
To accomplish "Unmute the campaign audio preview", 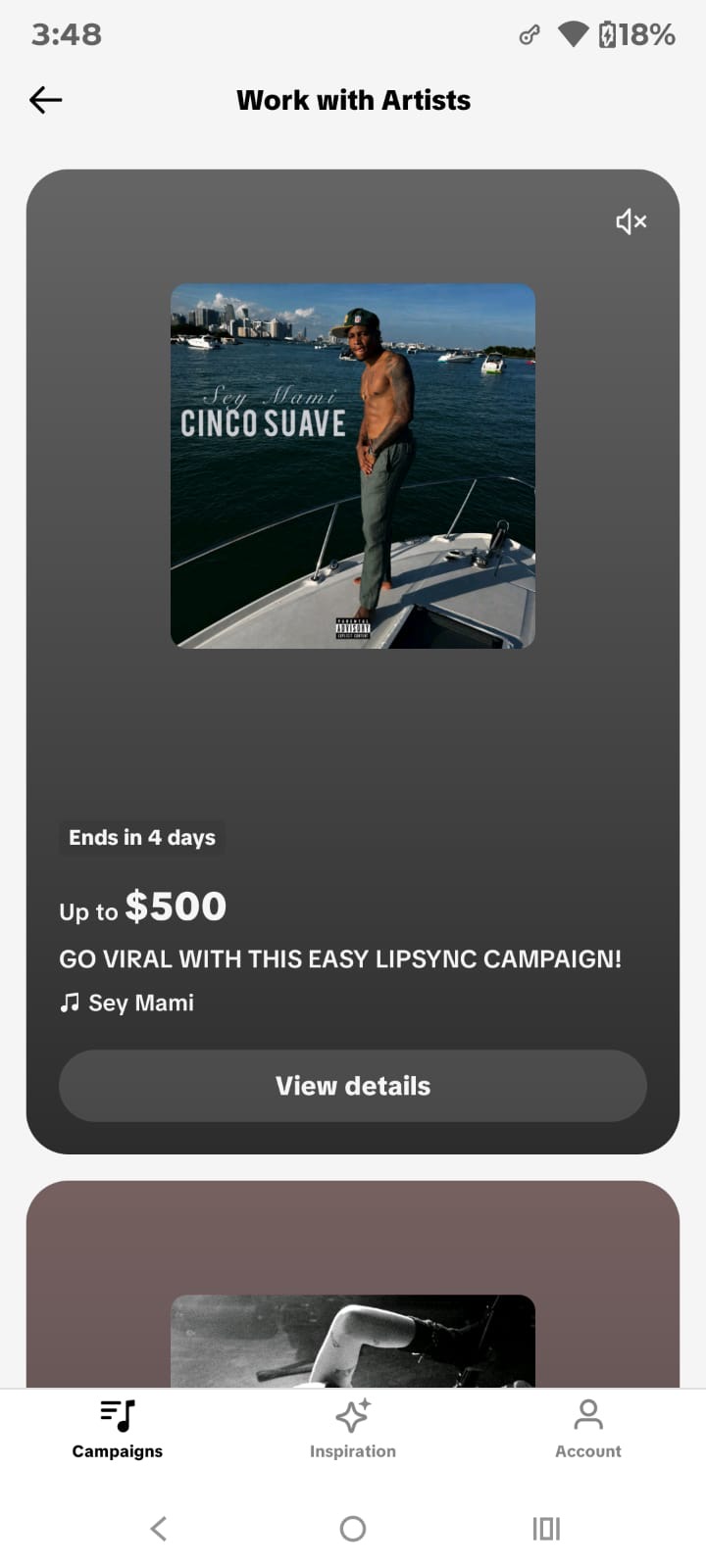I will [630, 221].
